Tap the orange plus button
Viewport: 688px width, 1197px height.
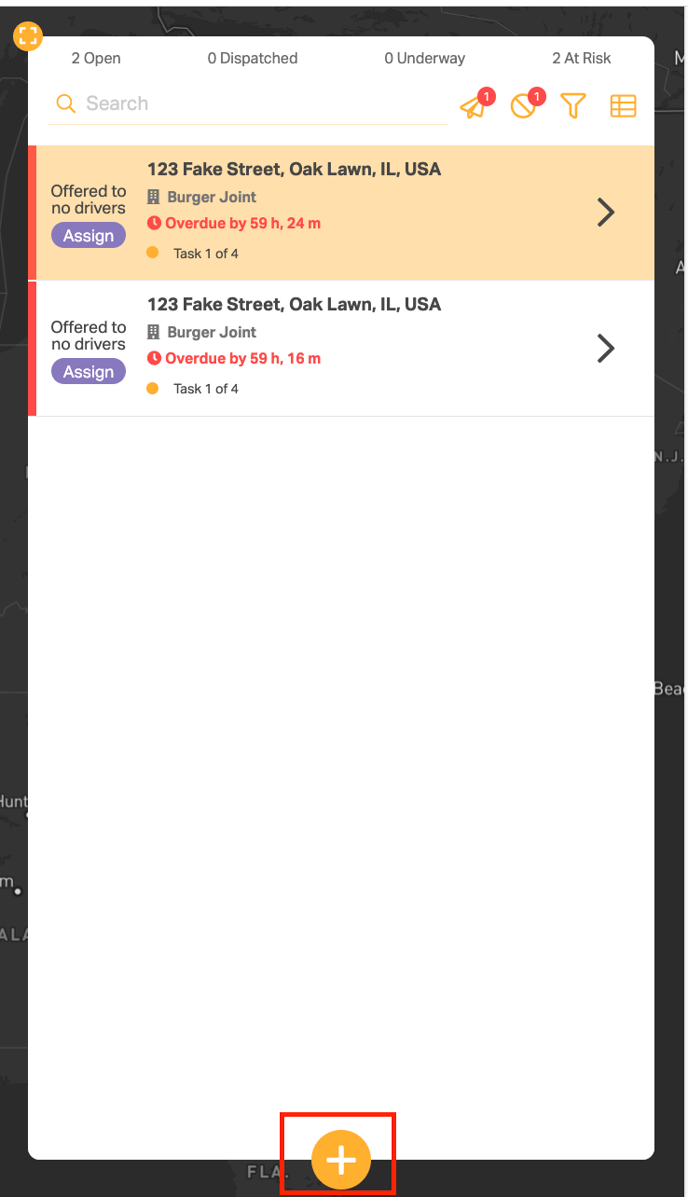point(341,1160)
